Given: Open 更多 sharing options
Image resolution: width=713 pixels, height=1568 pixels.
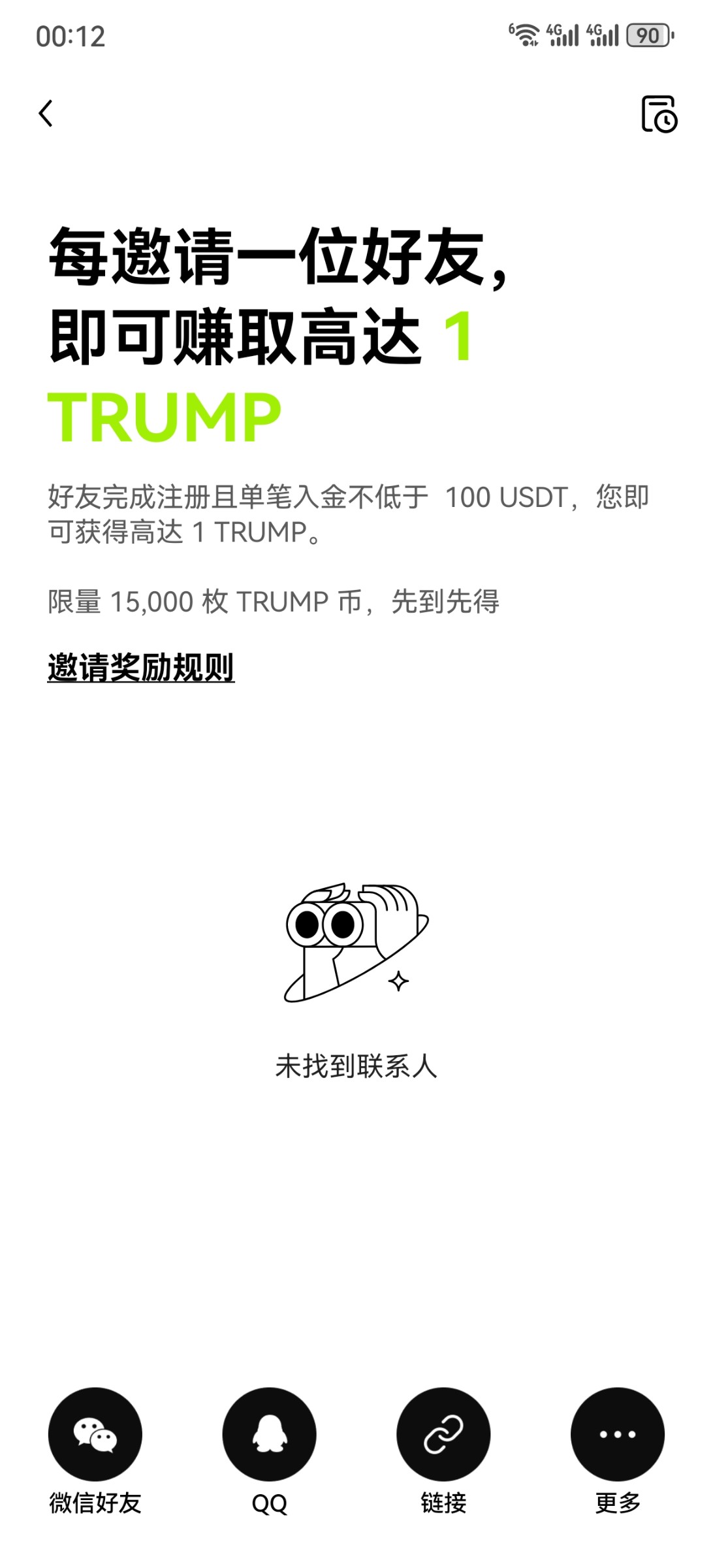Looking at the screenshot, I should (x=617, y=1434).
